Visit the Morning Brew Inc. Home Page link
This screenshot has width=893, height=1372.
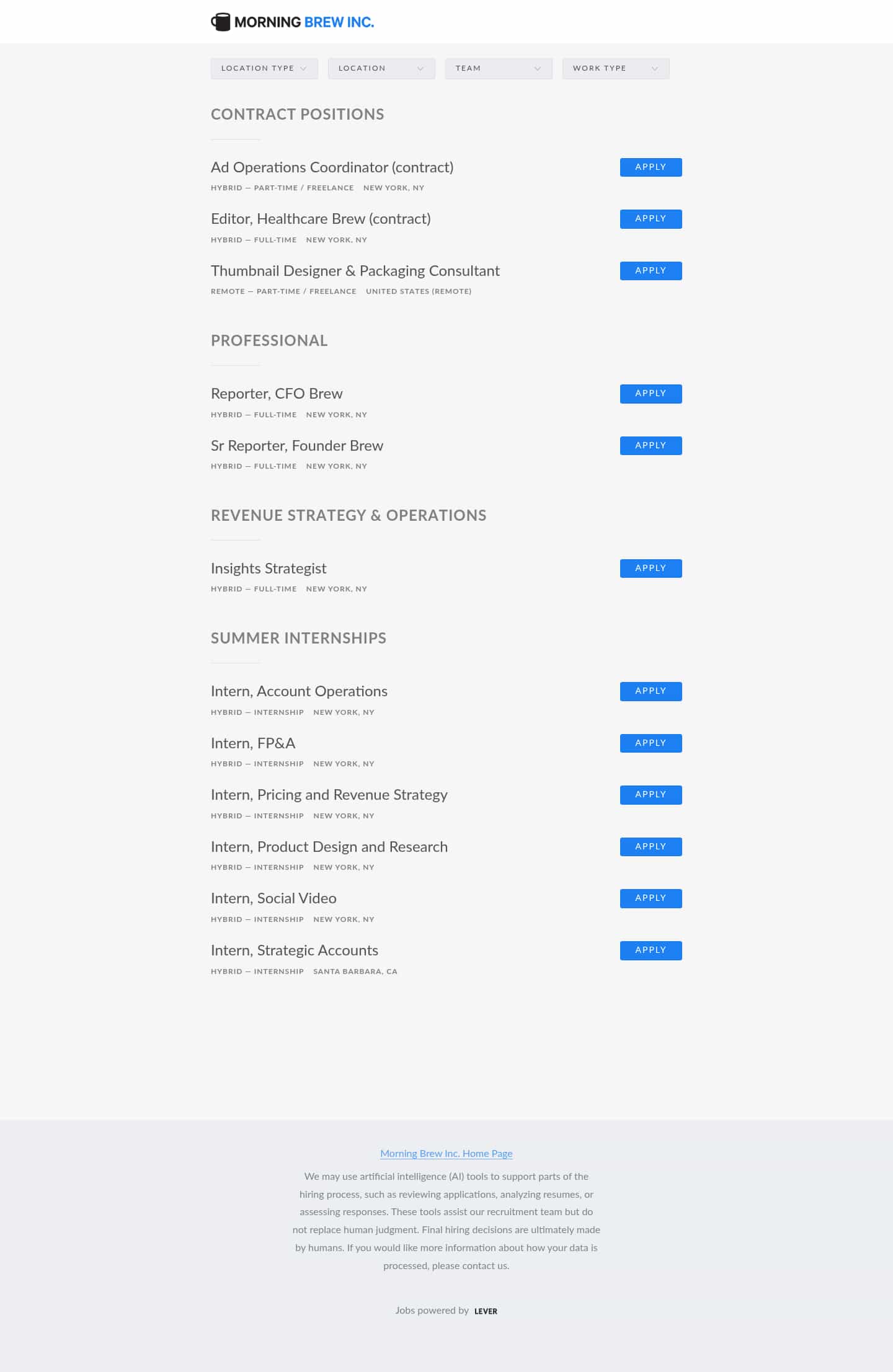(x=446, y=1153)
